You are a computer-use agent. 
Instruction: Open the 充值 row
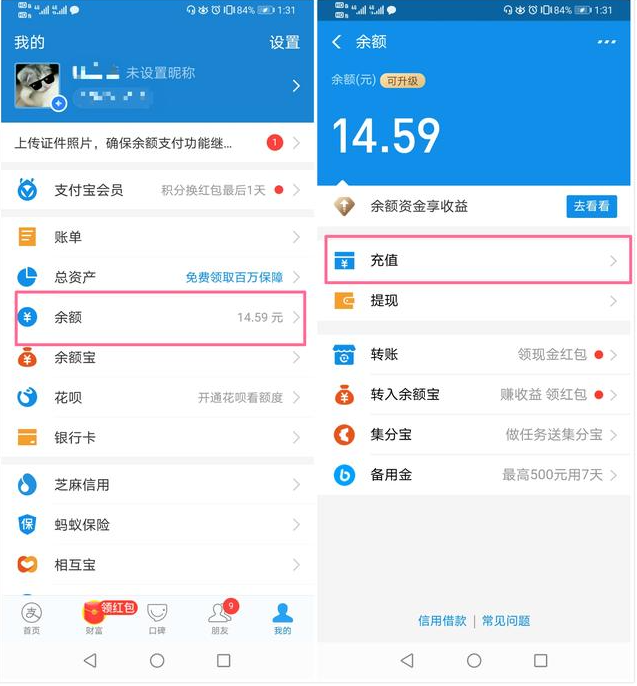click(475, 260)
